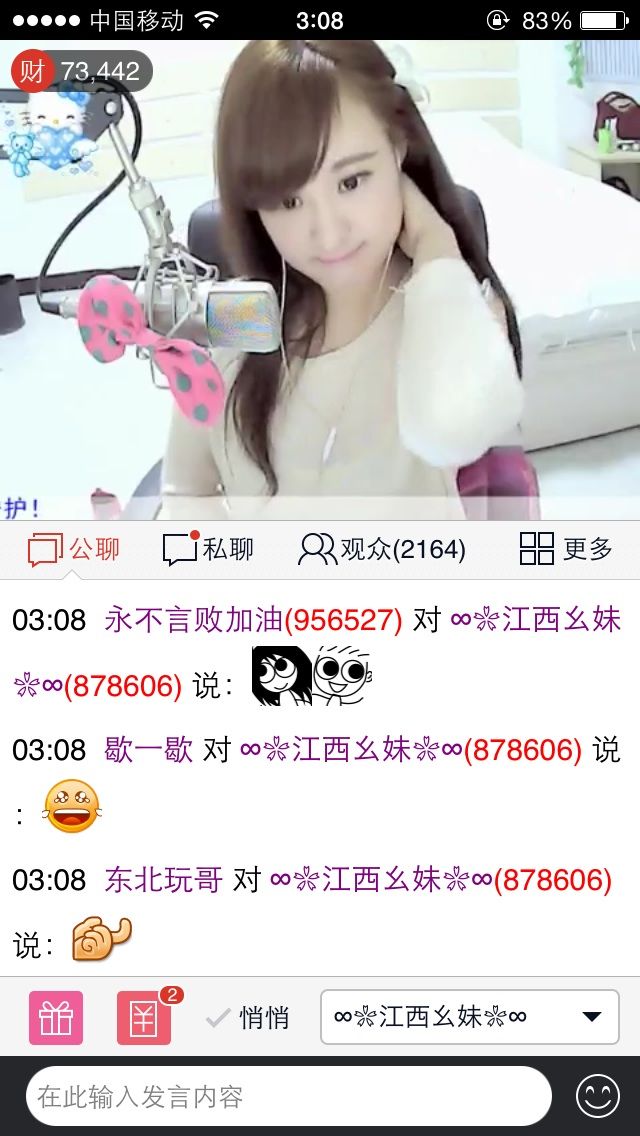Expand the recipient dropdown ∞江西幺妹∞
The height and width of the screenshot is (1136, 640).
pos(469,1018)
